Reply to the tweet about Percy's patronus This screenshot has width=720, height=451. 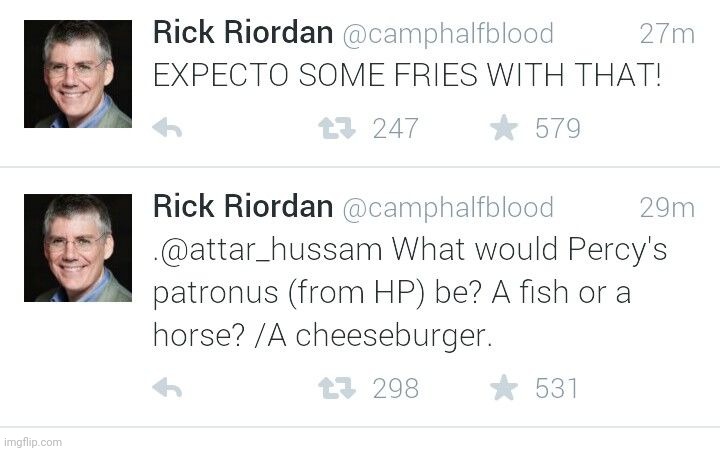[167, 388]
